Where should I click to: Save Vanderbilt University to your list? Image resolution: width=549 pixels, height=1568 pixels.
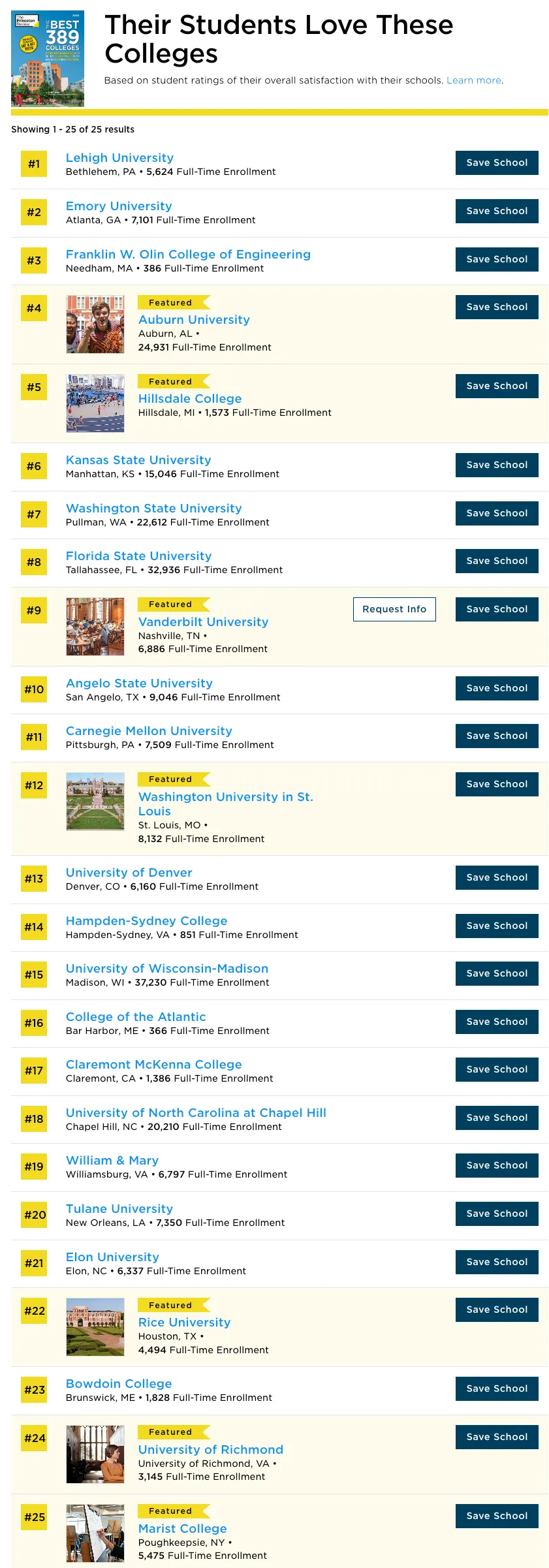click(496, 609)
